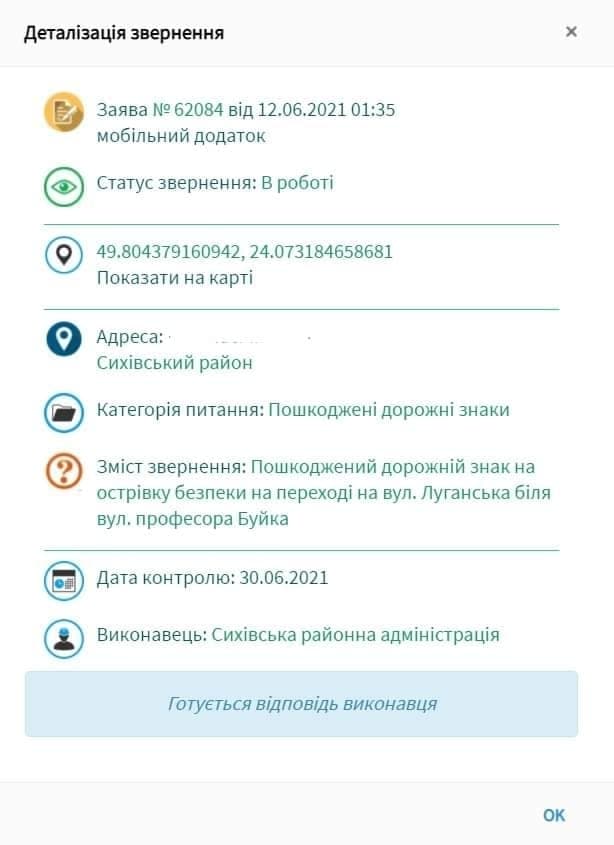Close the Деталізація звернення dialog
Viewport: 614px width, 845px height.
[x=571, y=32]
